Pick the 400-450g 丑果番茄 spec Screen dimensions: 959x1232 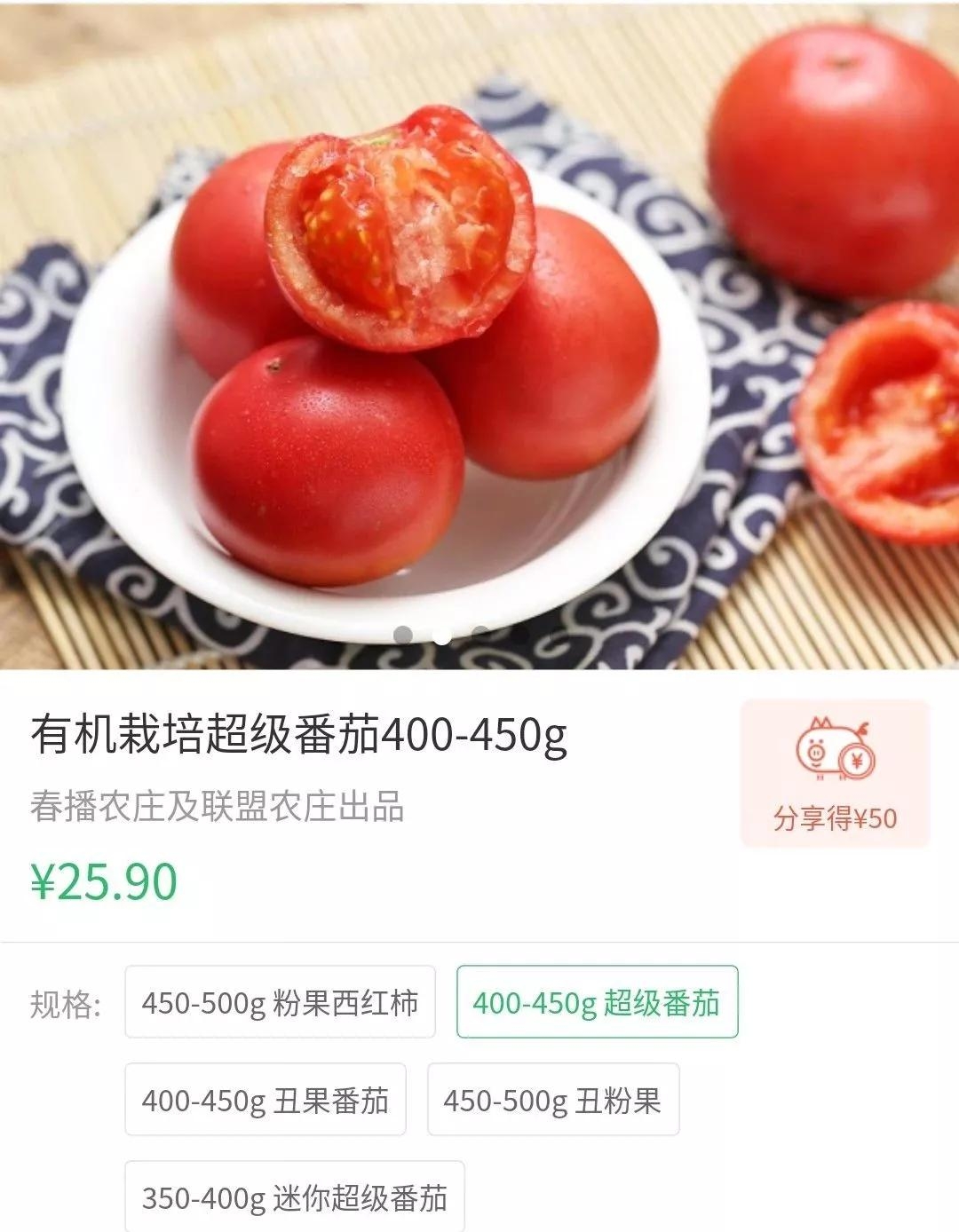[266, 1100]
